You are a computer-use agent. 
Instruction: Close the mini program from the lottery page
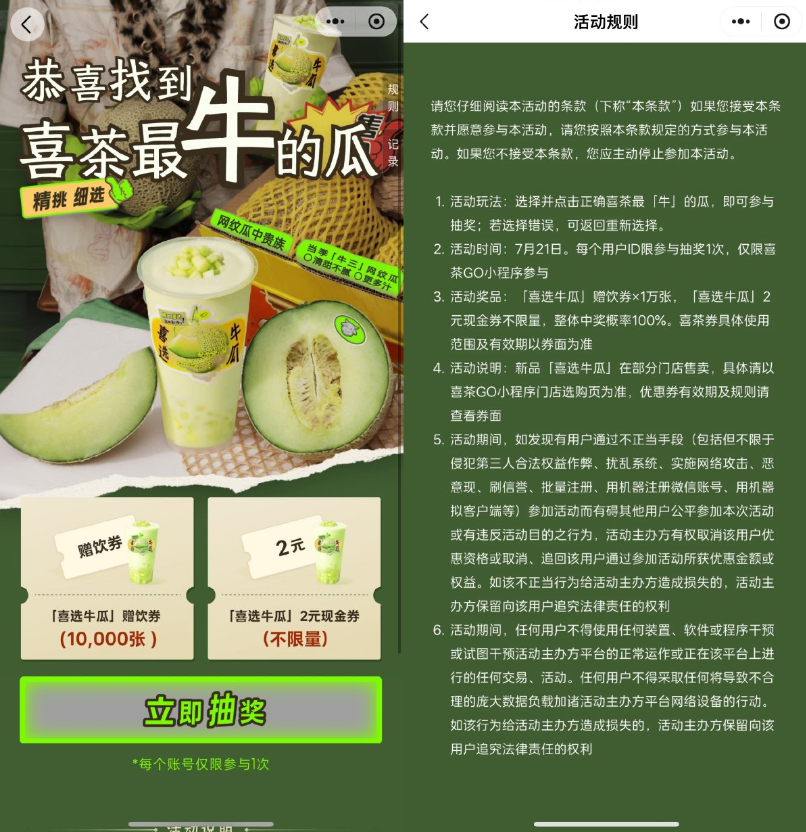click(x=376, y=21)
